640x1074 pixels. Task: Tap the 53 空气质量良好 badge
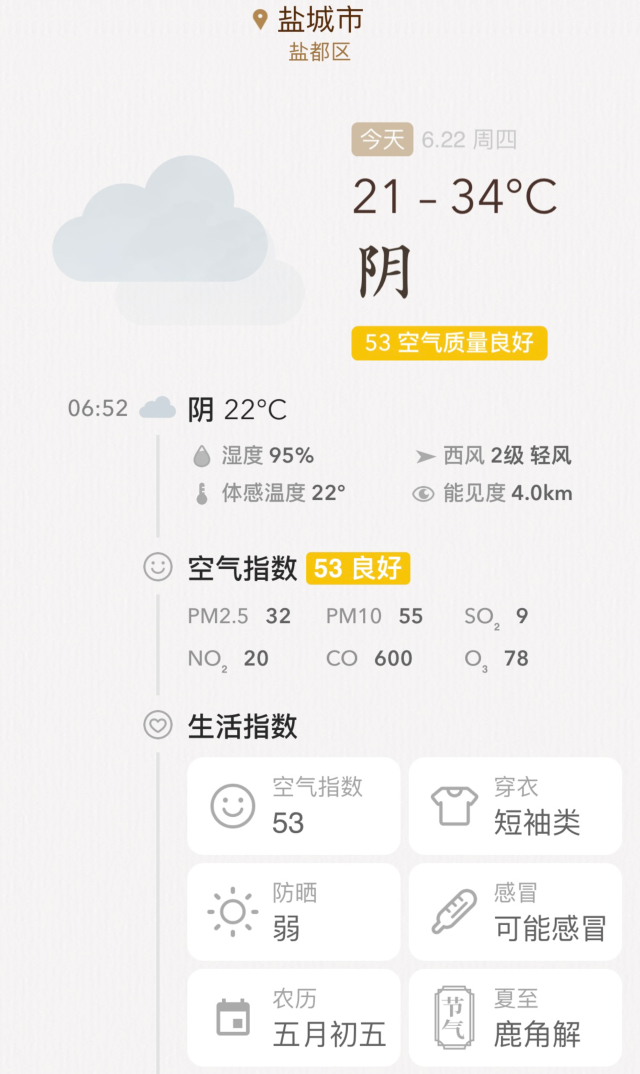tap(449, 343)
